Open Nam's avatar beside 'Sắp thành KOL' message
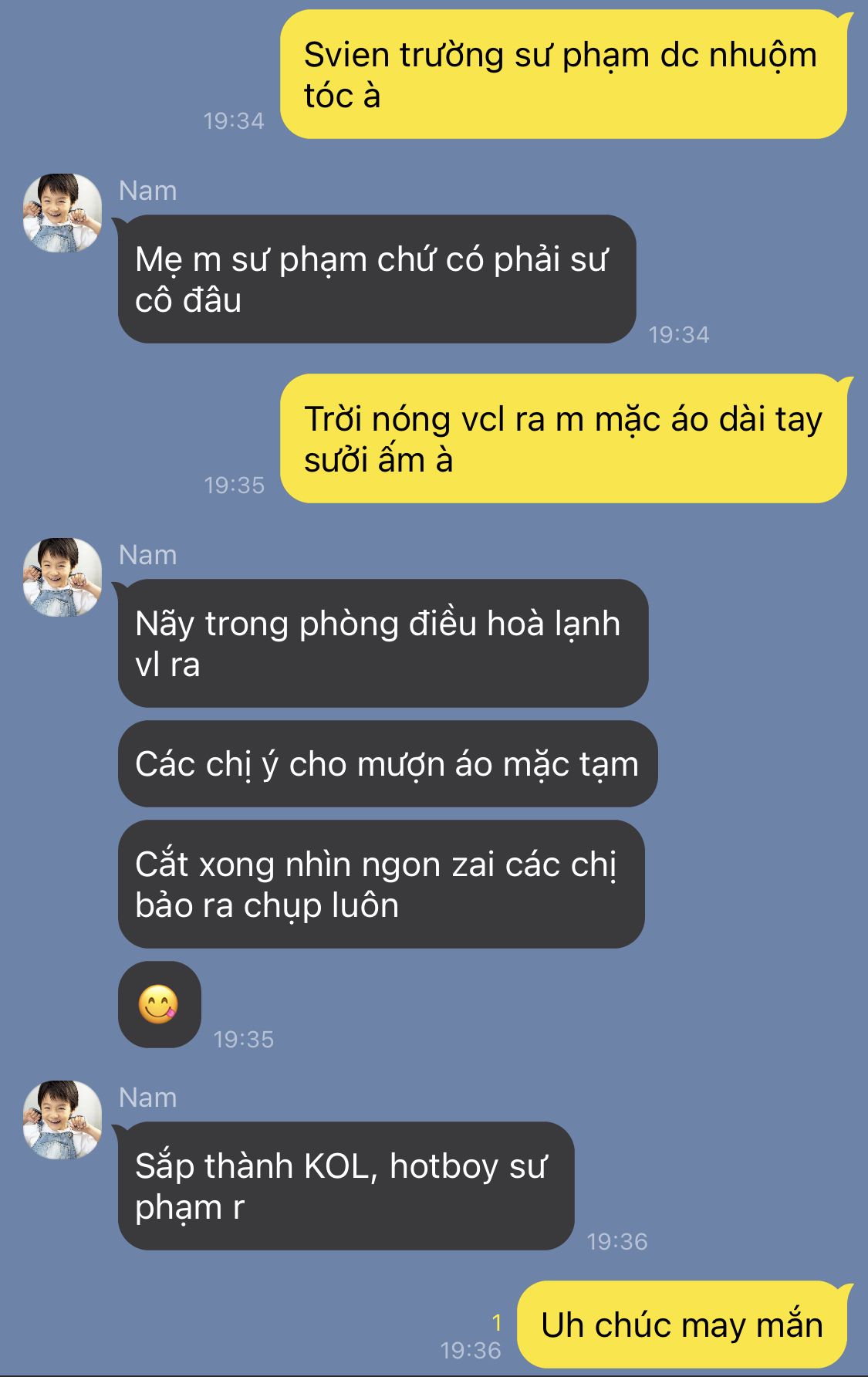This screenshot has width=868, height=1377. pyautogui.click(x=62, y=1121)
